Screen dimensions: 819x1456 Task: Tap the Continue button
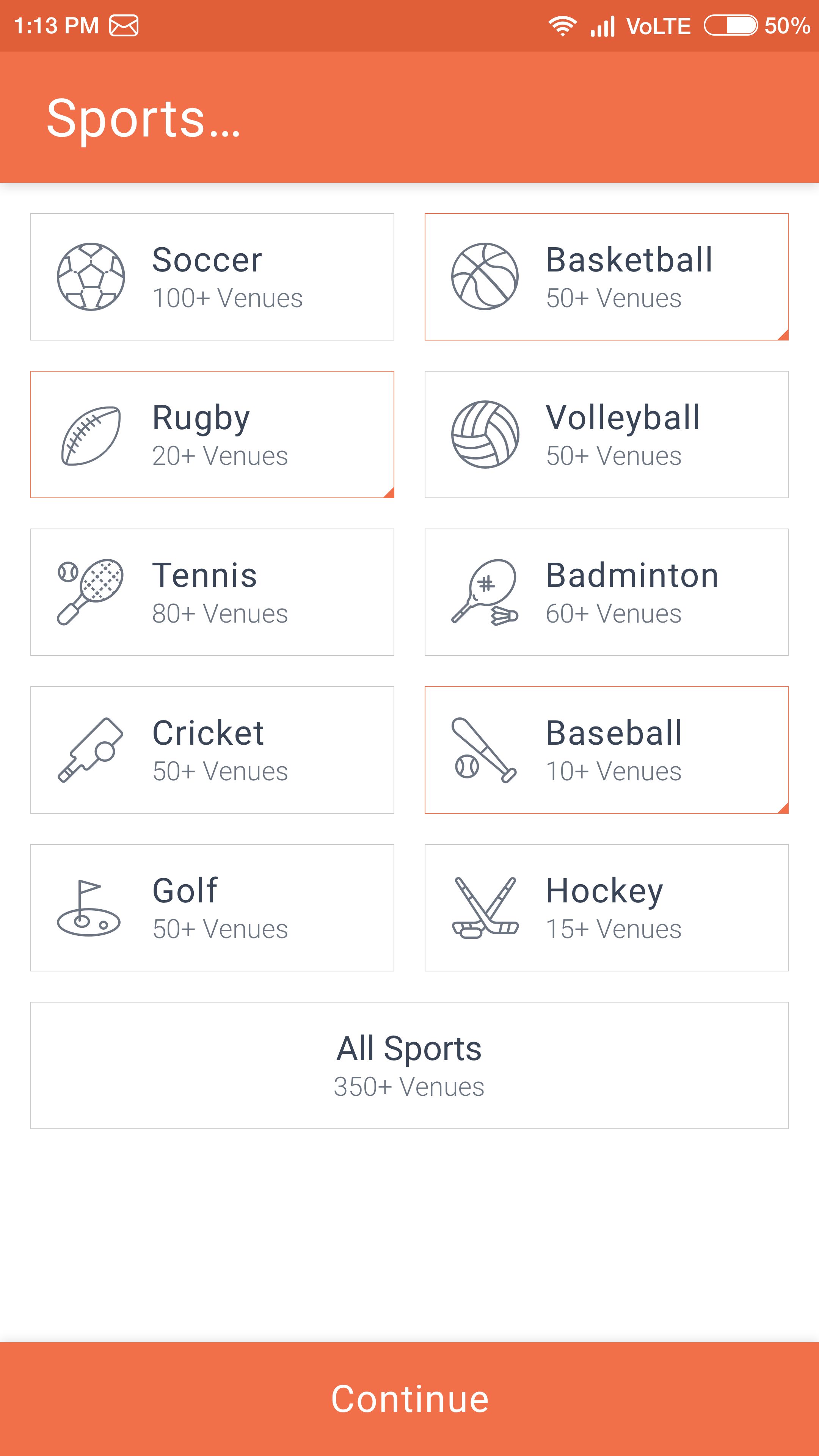pos(409,1399)
